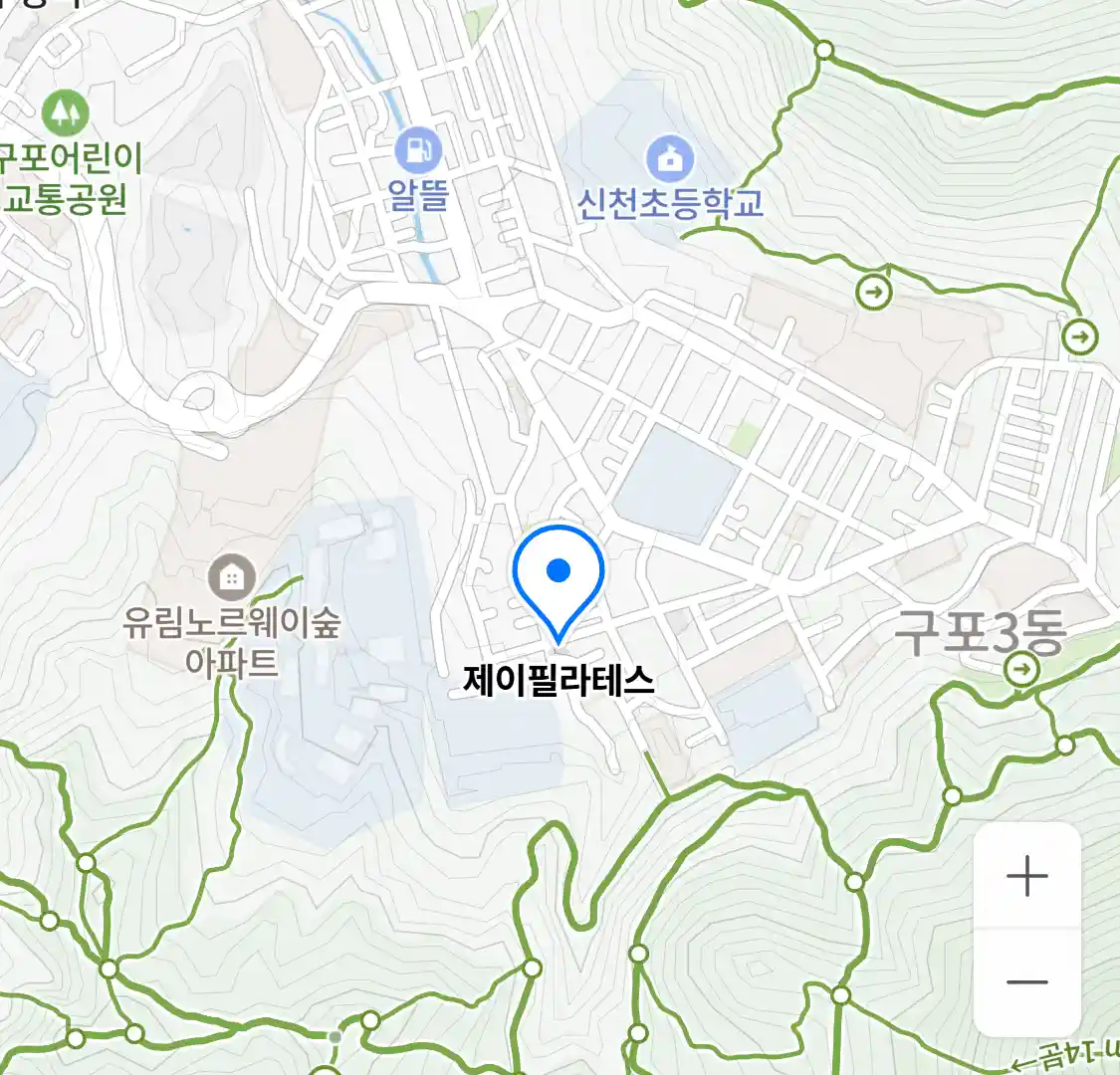This screenshot has width=1120, height=1075.
Task: Zoom in with the plus button
Action: (x=1026, y=877)
